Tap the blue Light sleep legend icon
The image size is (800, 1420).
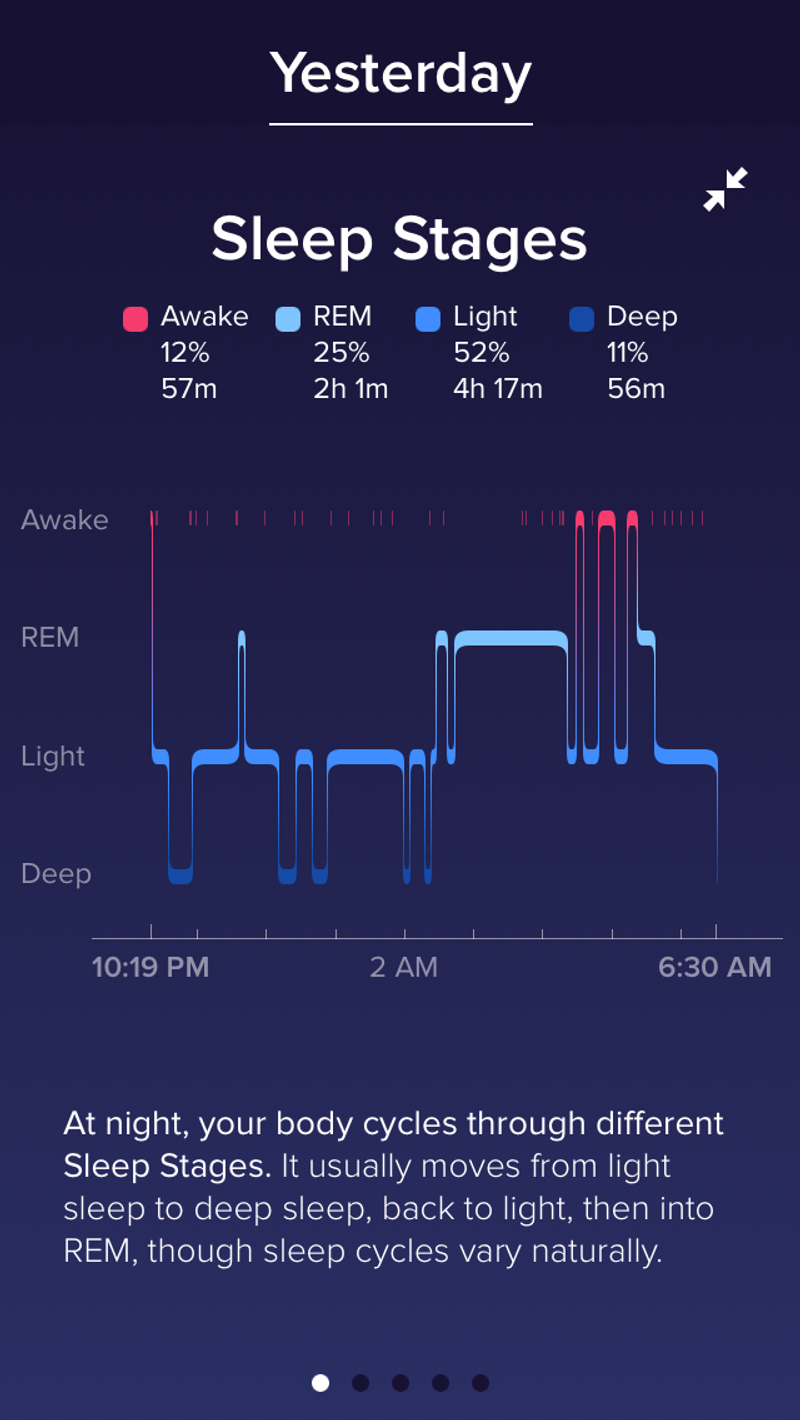(x=426, y=316)
